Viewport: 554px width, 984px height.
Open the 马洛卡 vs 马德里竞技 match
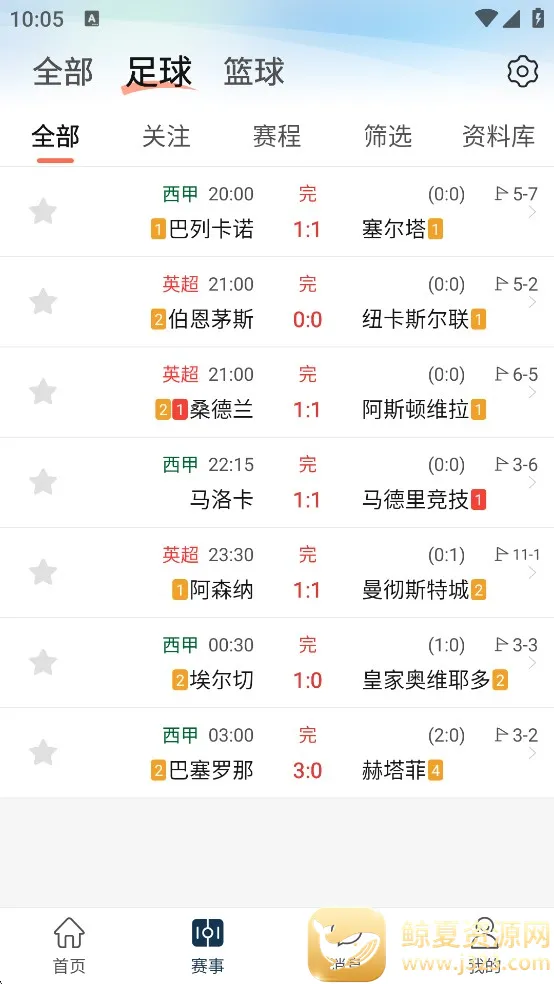[x=277, y=483]
